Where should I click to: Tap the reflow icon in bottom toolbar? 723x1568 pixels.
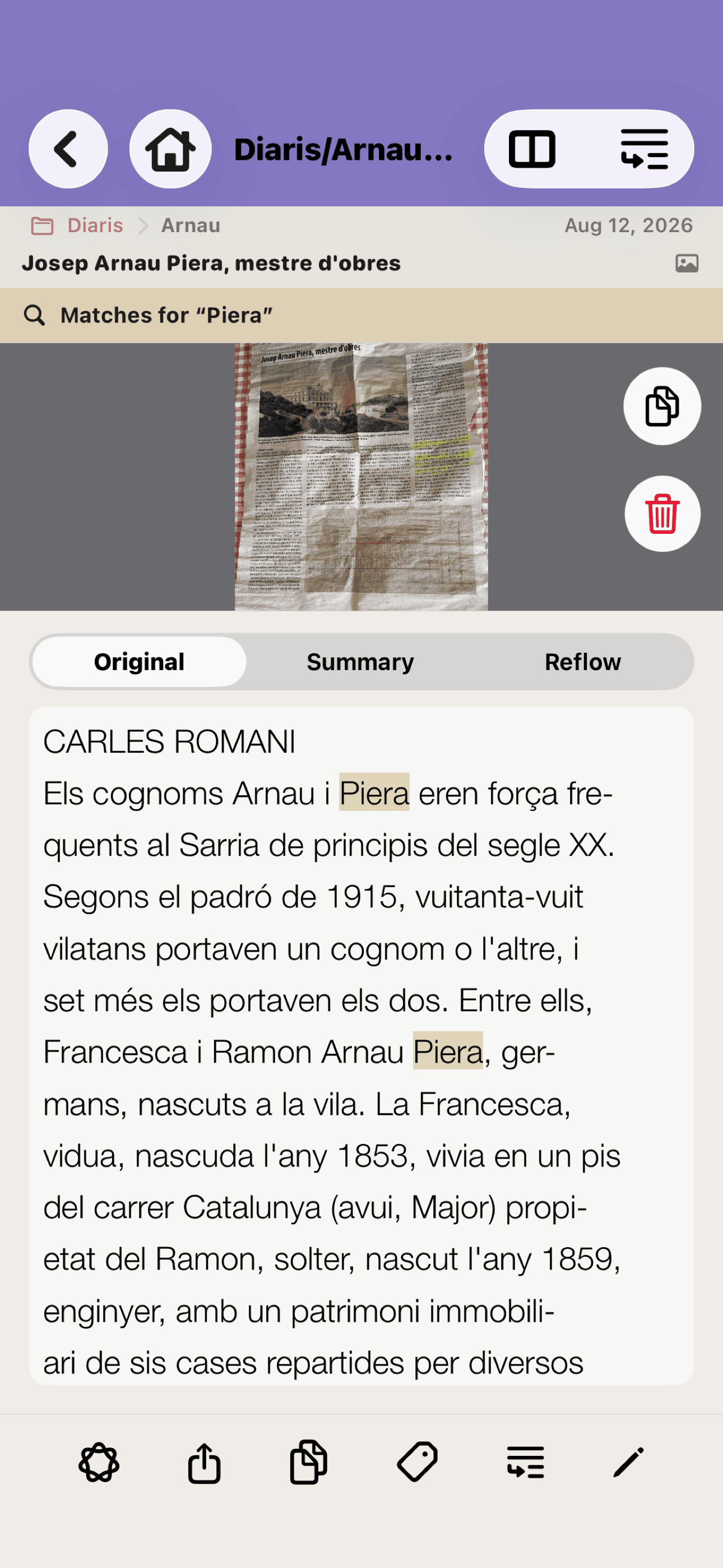pyautogui.click(x=525, y=1463)
